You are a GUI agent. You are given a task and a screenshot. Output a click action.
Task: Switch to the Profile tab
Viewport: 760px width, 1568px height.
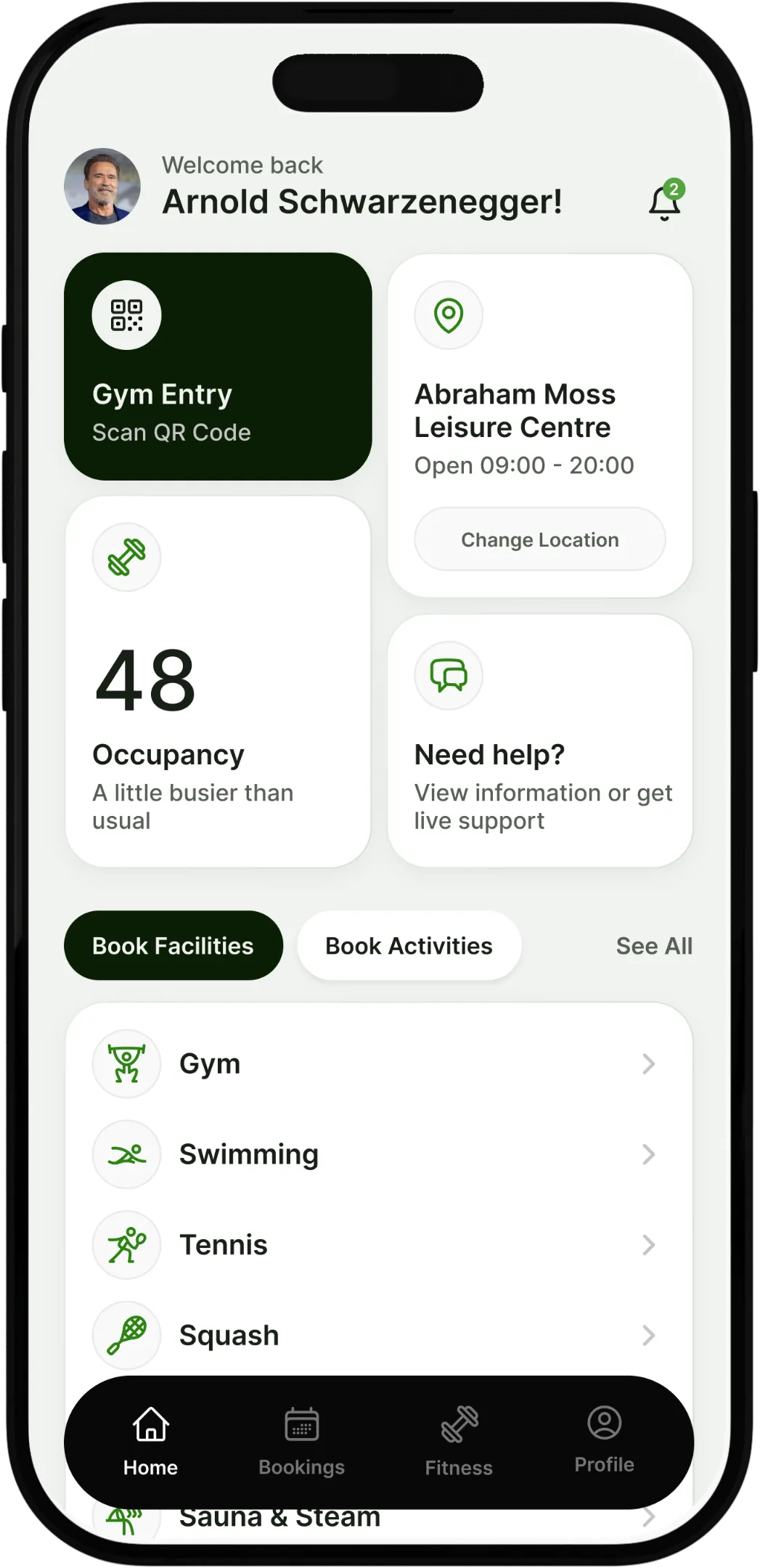click(604, 1440)
